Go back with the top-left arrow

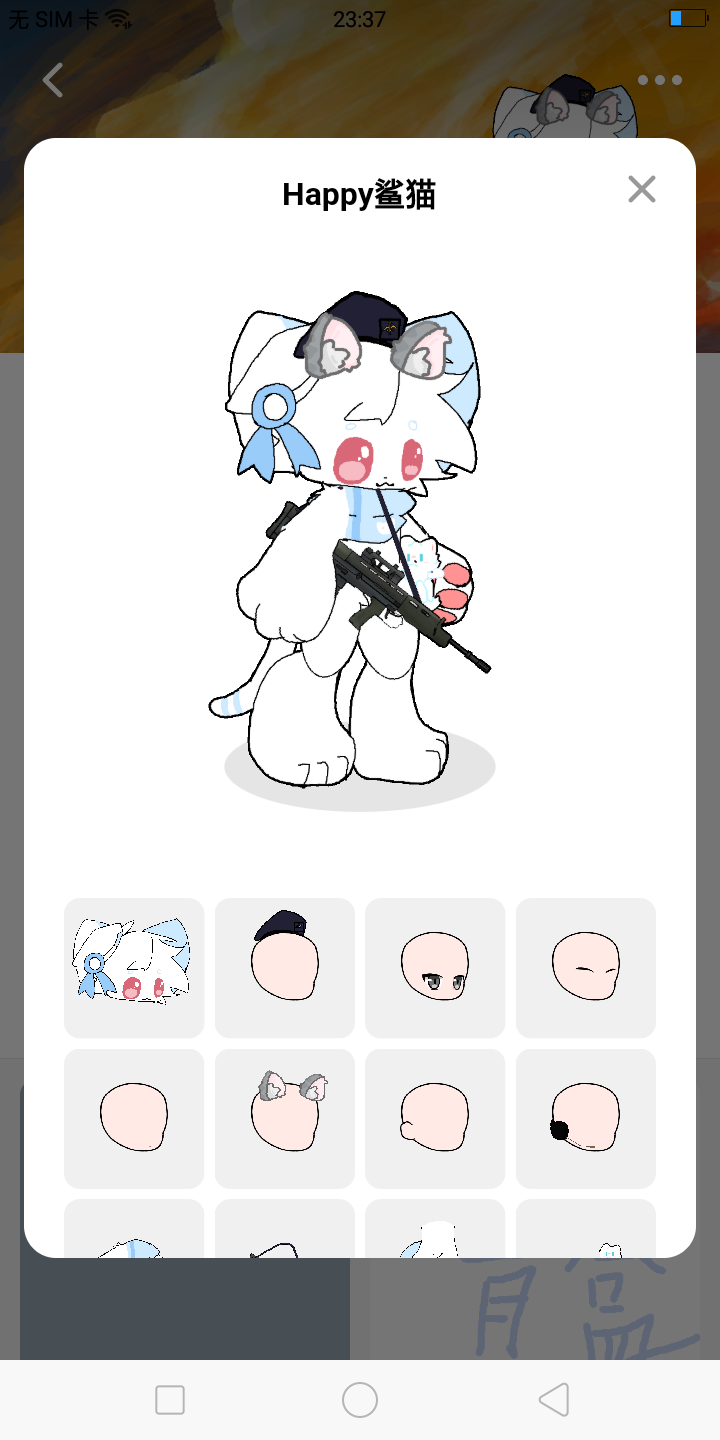point(53,80)
